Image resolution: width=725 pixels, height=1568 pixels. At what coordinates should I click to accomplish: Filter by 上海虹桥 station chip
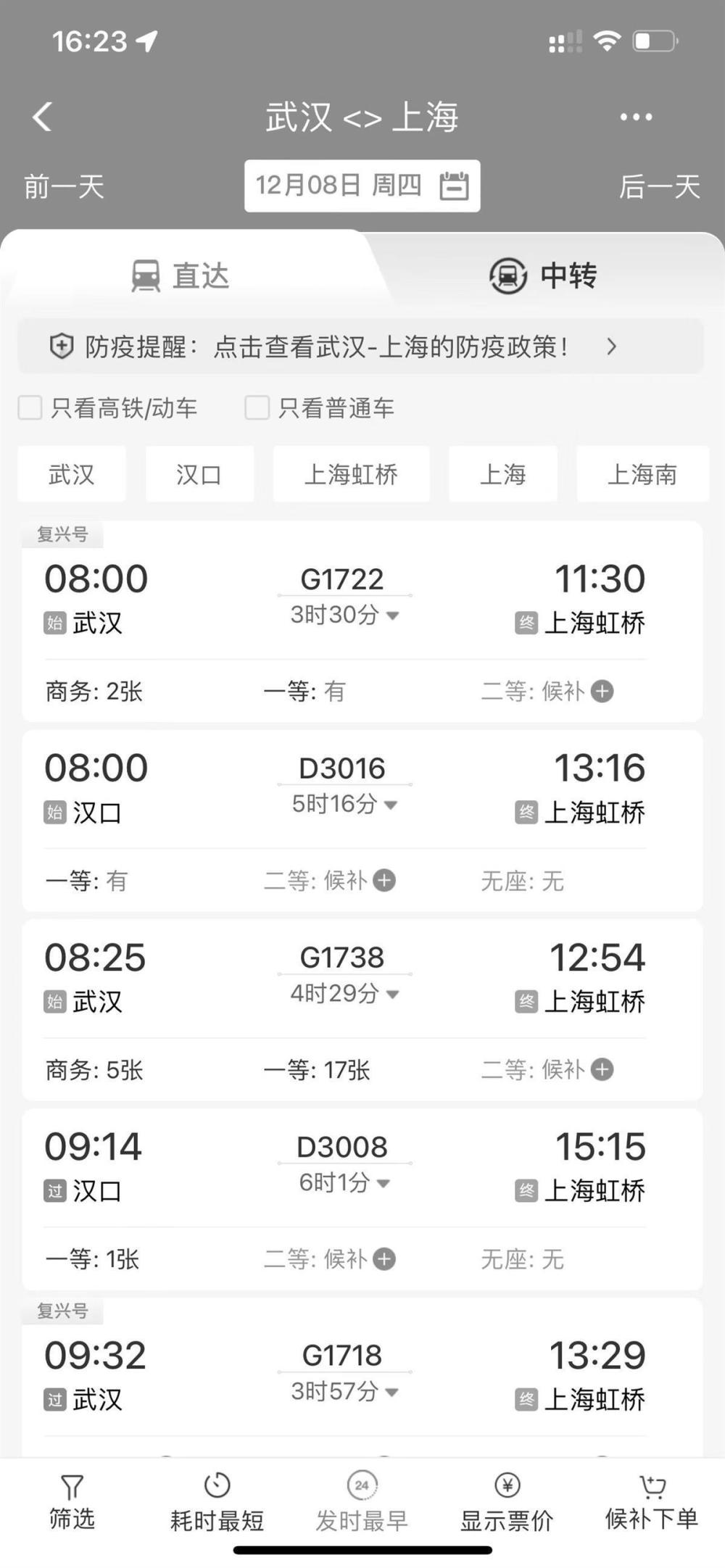351,474
